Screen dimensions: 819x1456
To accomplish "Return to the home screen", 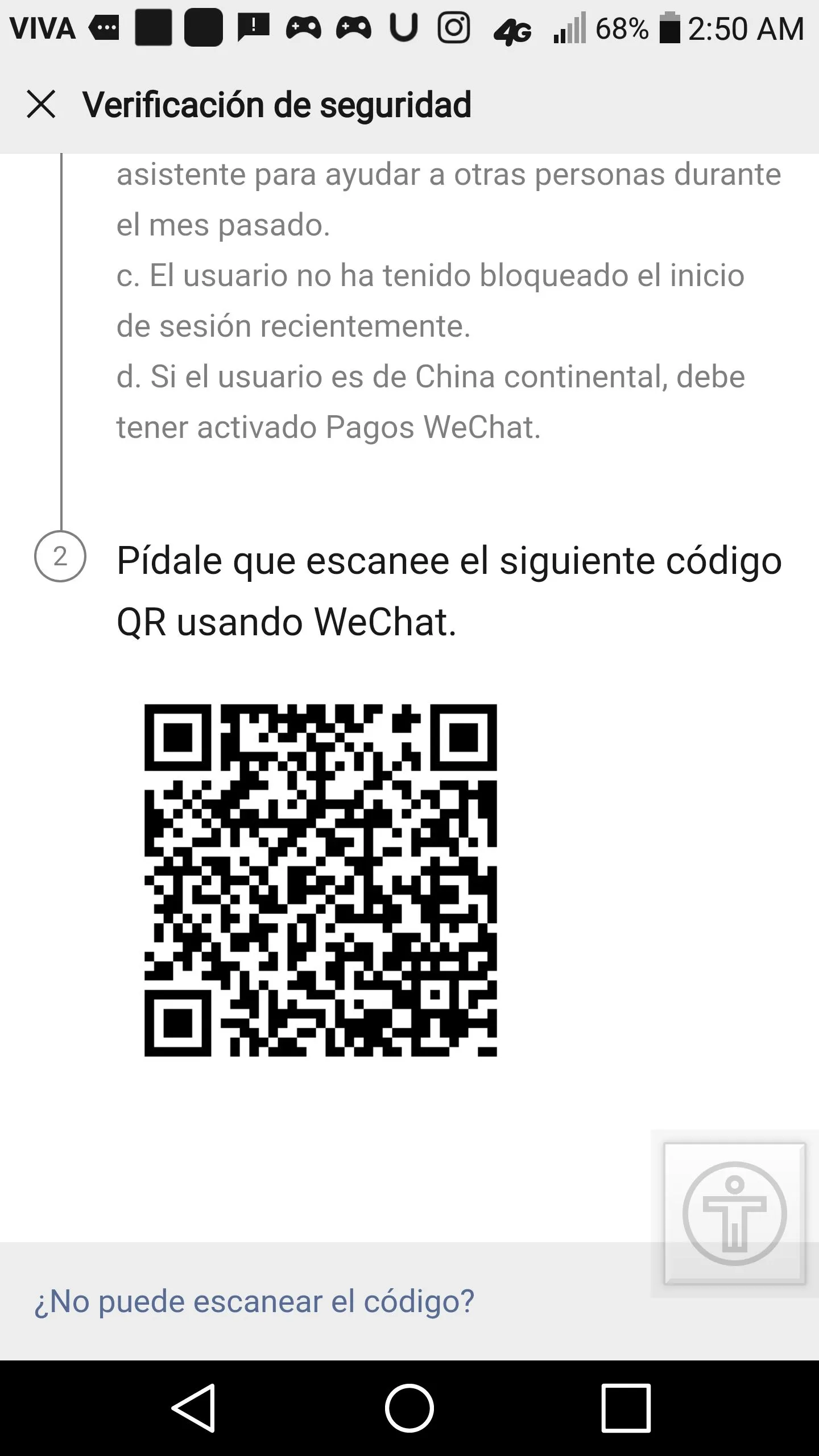I will pos(409,1408).
